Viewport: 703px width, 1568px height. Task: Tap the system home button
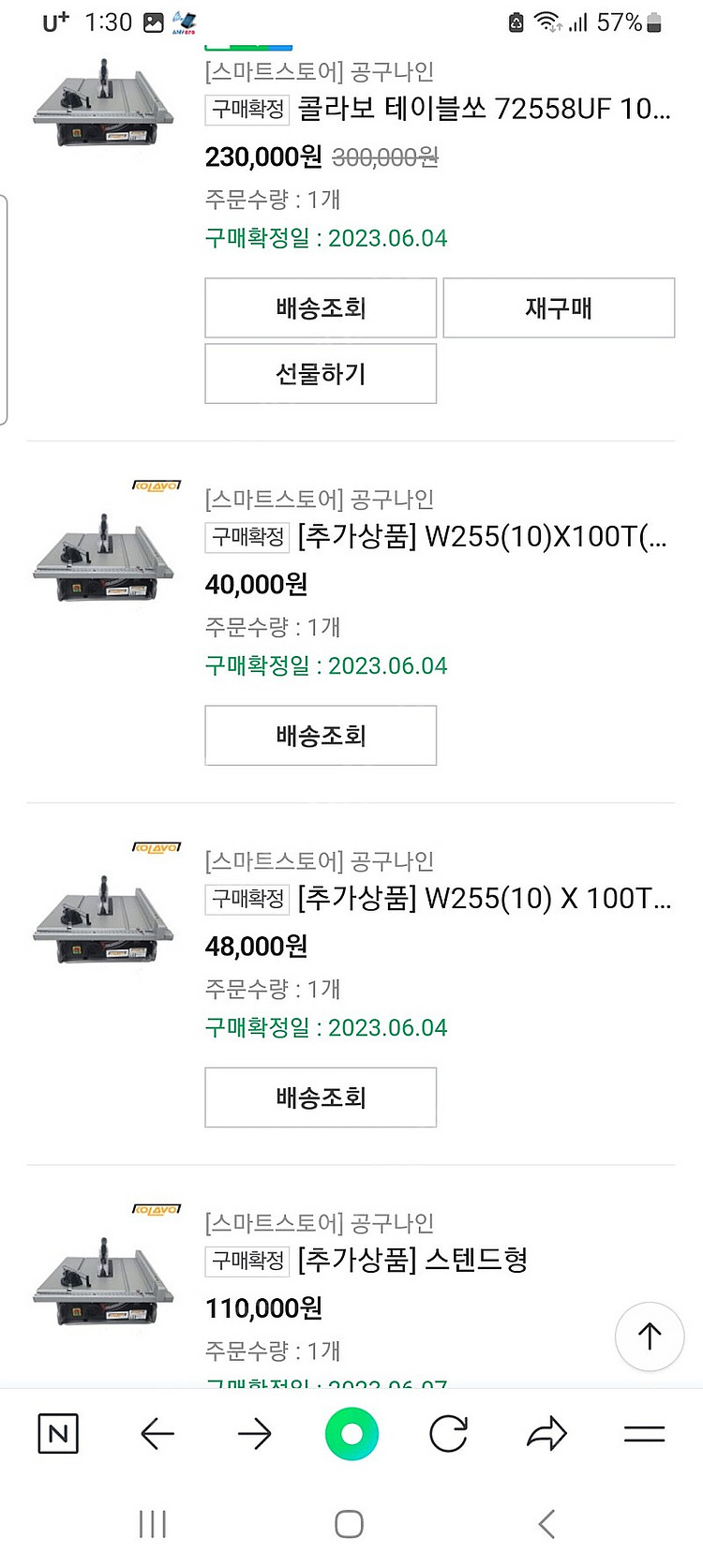[349, 1524]
